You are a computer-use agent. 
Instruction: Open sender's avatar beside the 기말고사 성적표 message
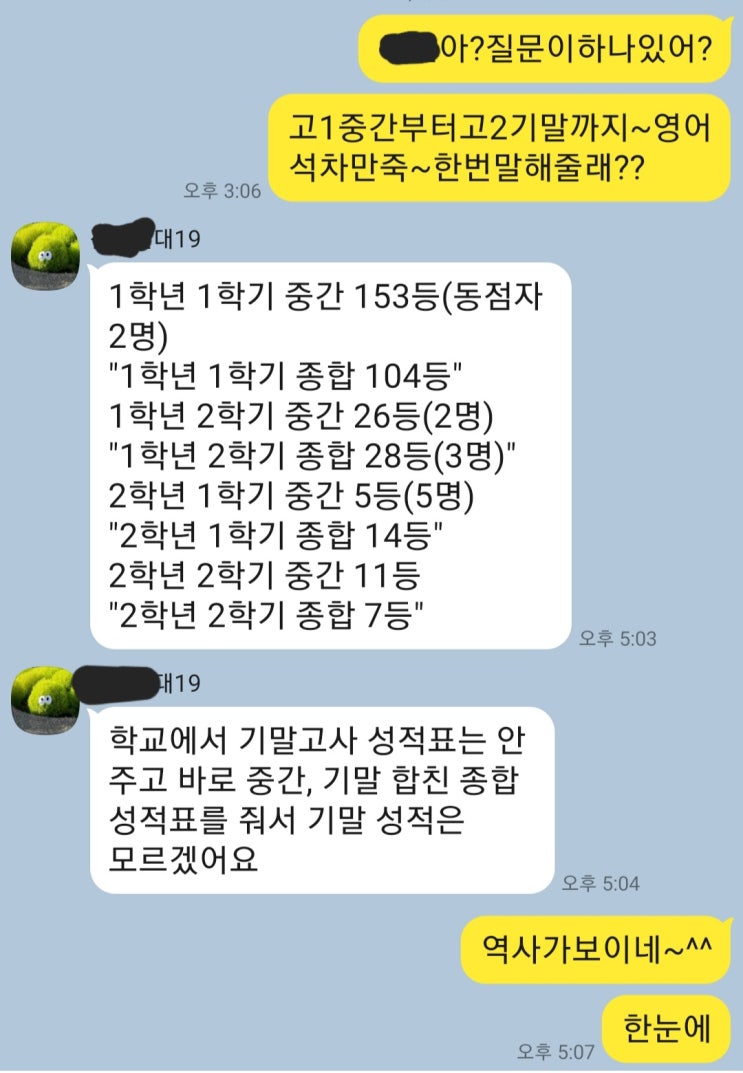pos(45,696)
